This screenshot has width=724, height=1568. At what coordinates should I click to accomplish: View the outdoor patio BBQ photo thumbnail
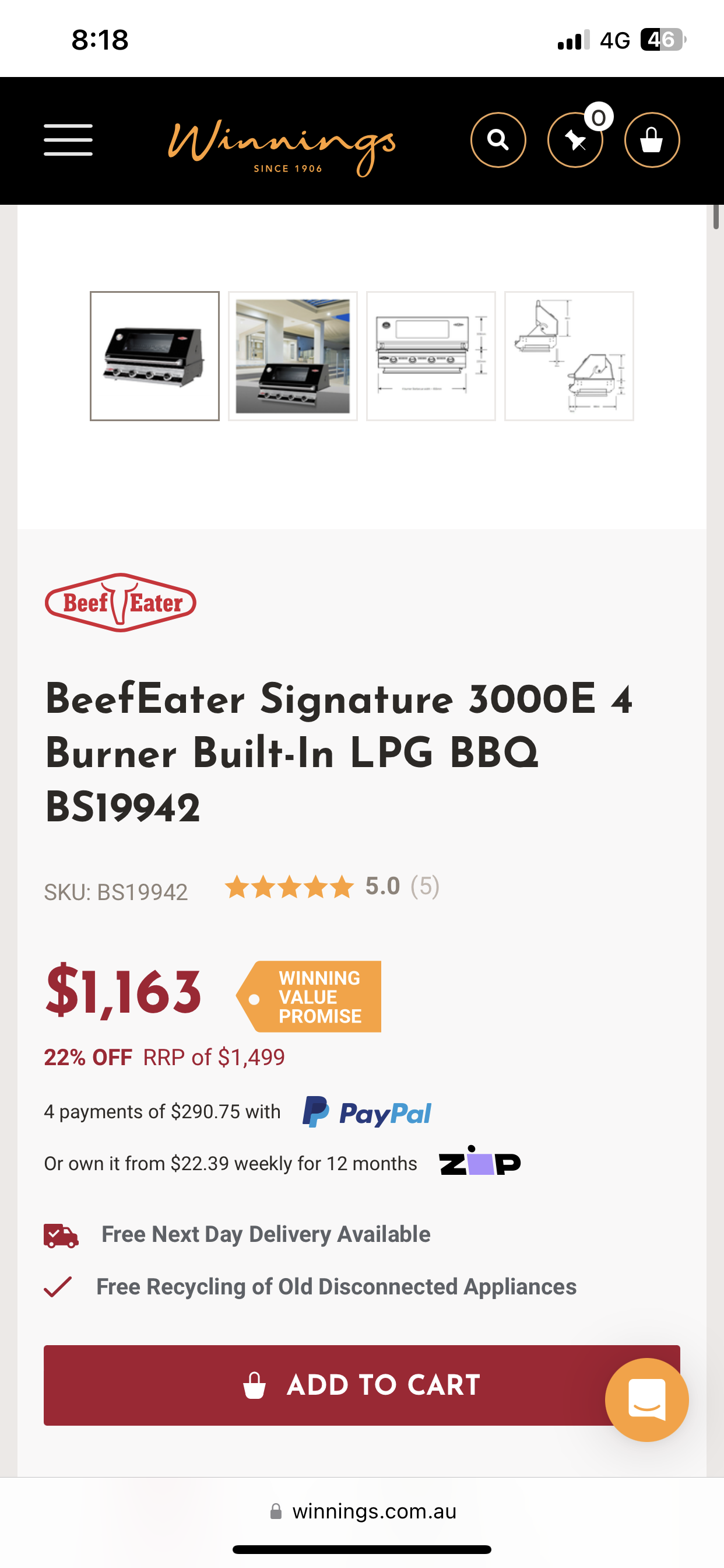coord(293,356)
